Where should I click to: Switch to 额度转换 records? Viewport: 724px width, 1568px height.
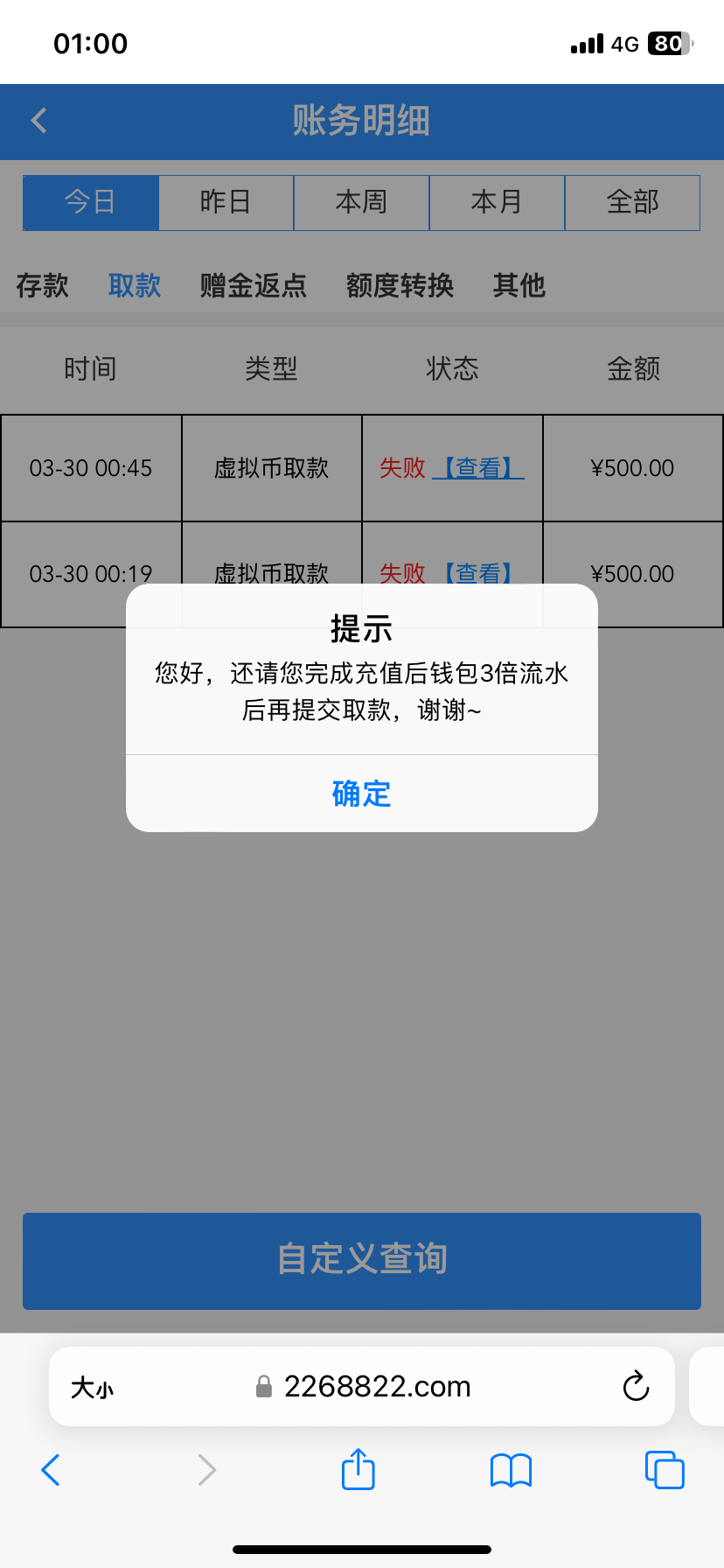click(400, 285)
